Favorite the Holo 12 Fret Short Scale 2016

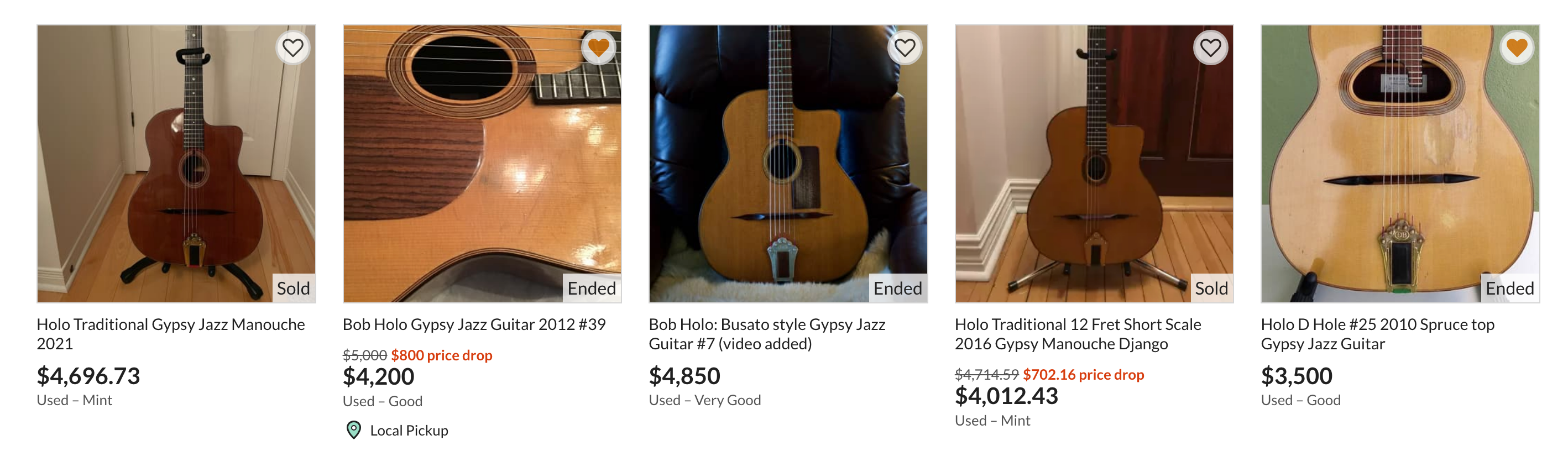(1211, 48)
